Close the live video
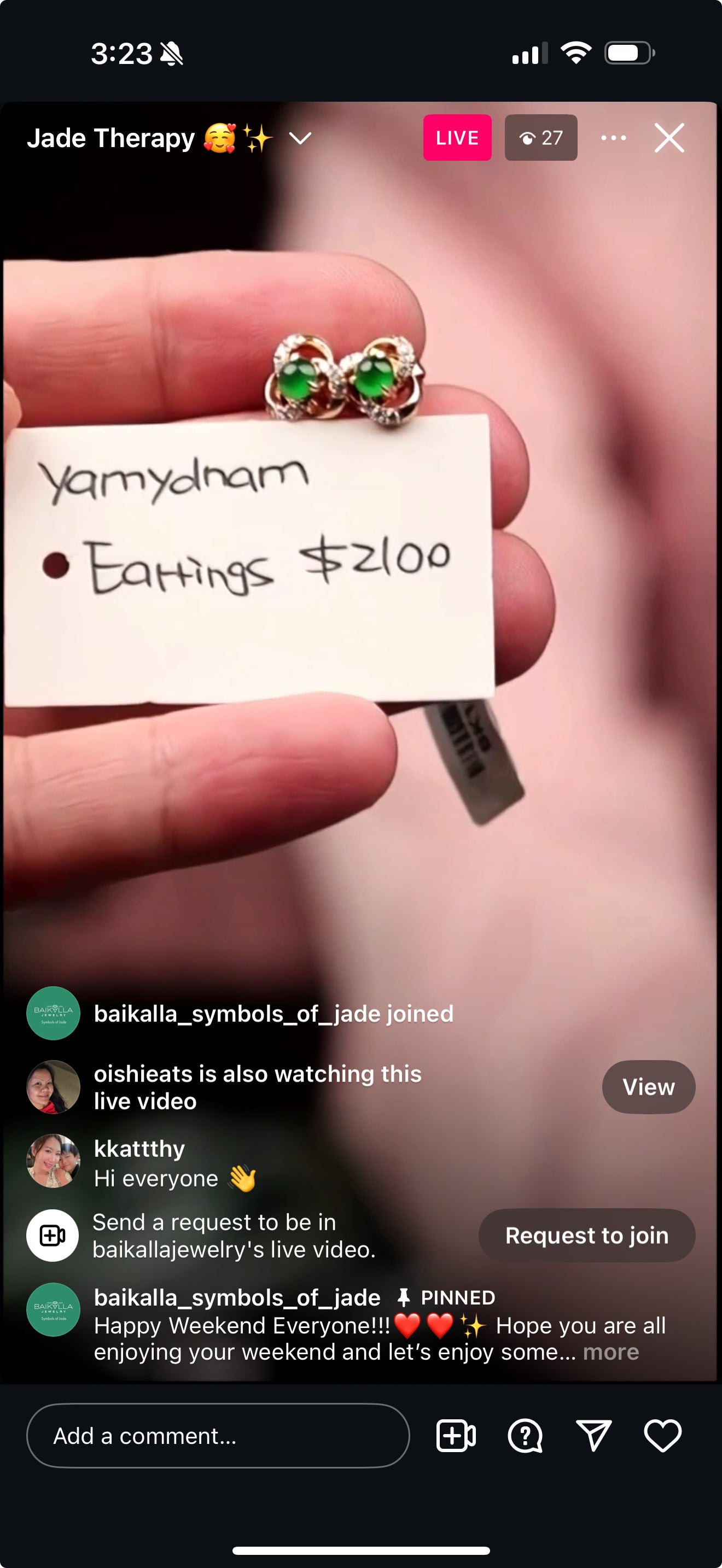The height and width of the screenshot is (1568, 722). coord(669,138)
